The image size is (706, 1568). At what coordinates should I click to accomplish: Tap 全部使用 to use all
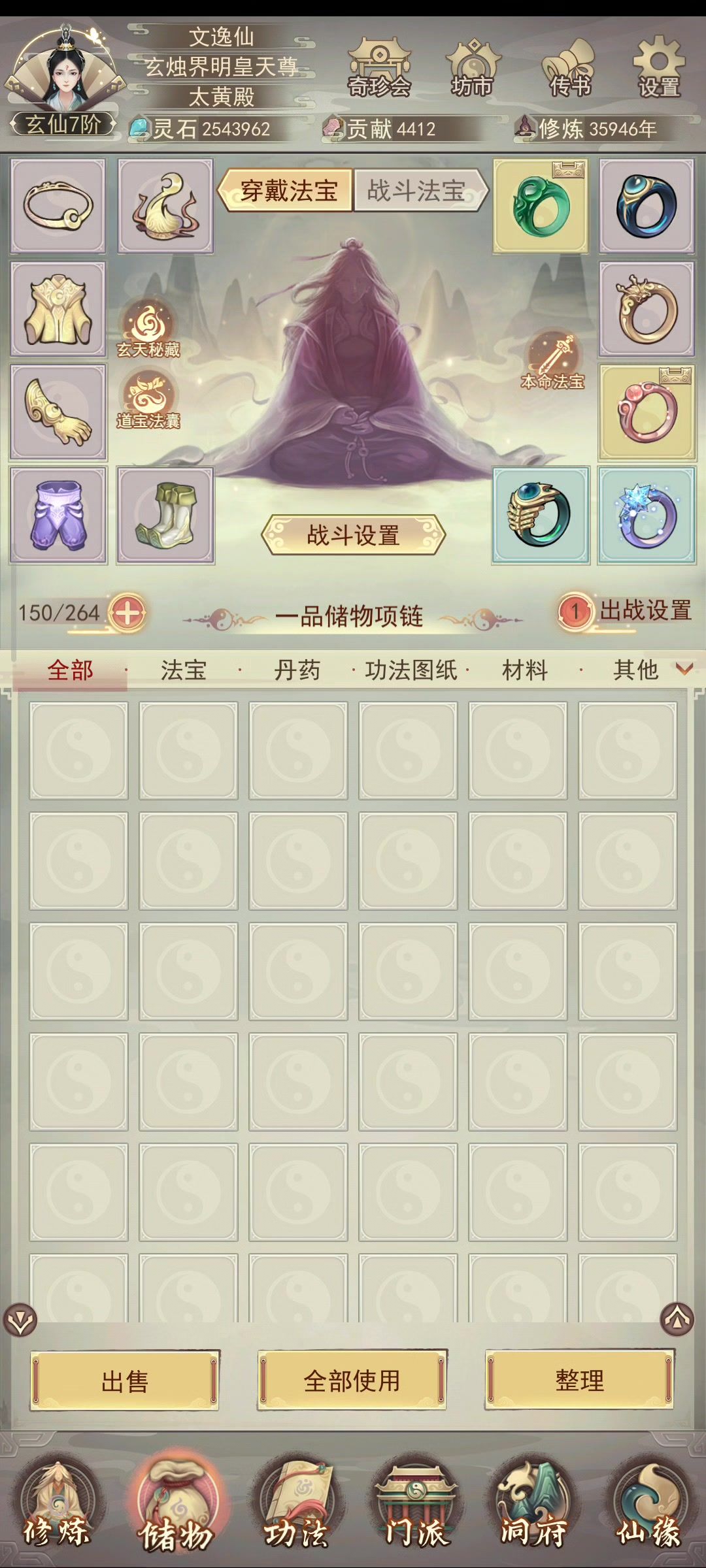(x=352, y=1380)
